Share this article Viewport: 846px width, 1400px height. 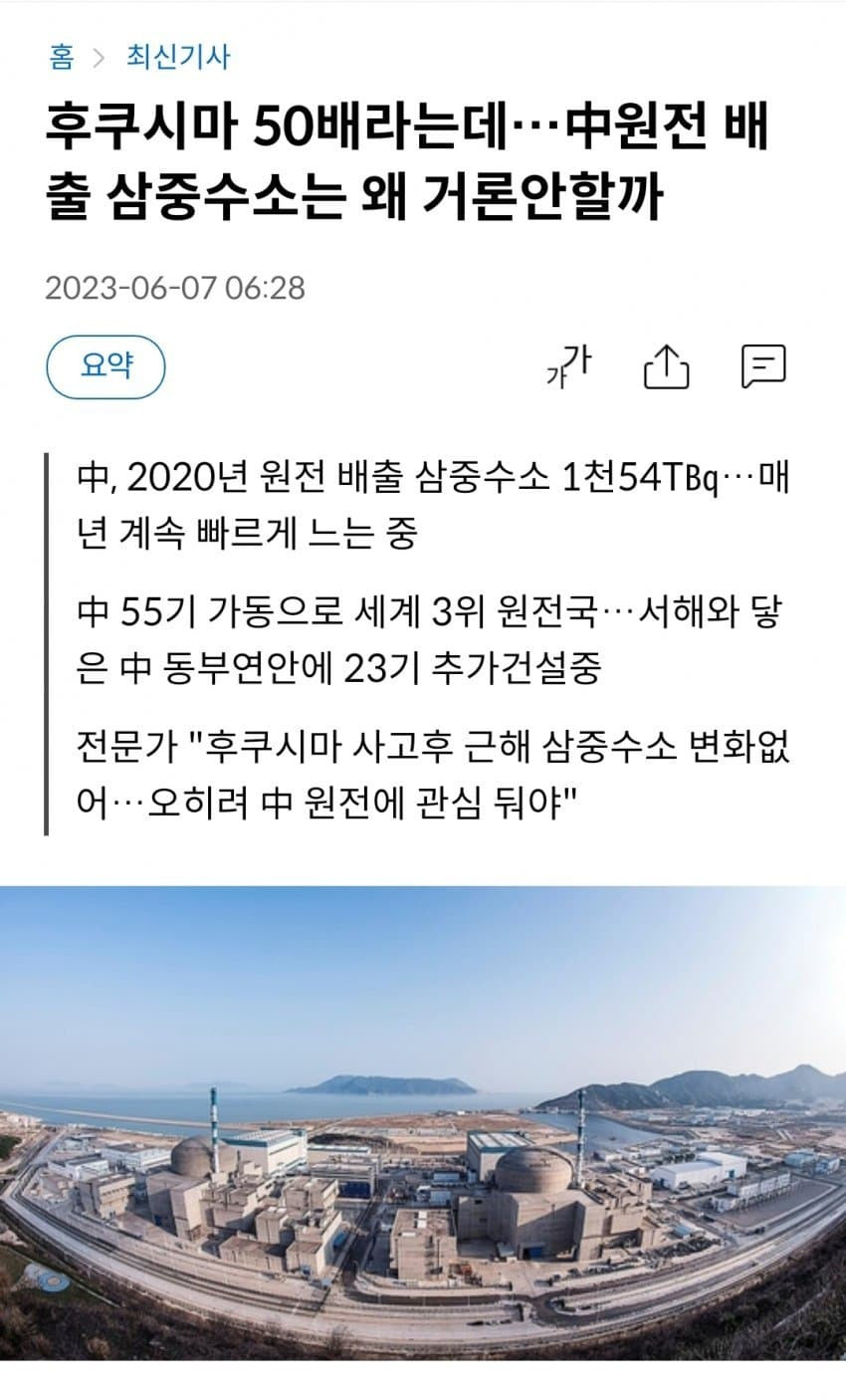[666, 366]
